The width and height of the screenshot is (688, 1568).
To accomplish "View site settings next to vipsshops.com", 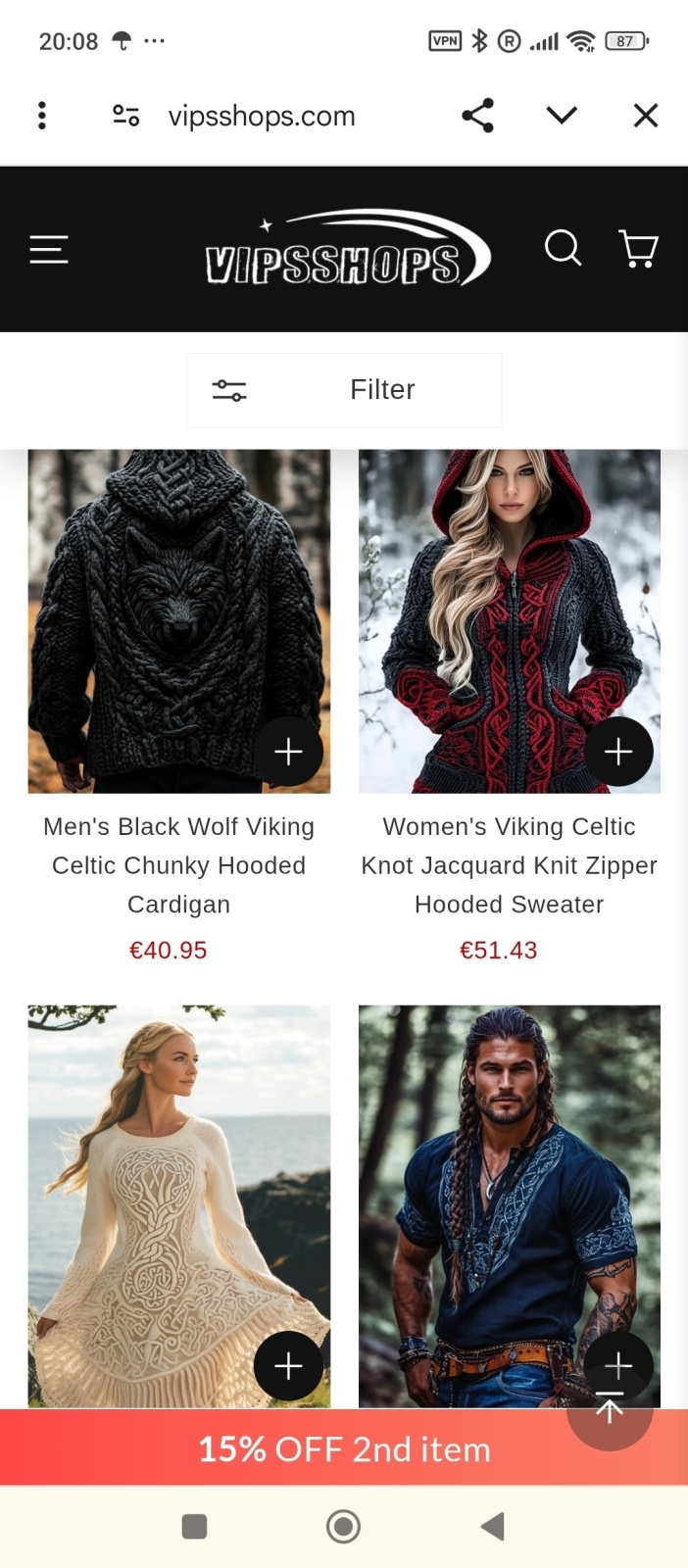I will tap(126, 116).
